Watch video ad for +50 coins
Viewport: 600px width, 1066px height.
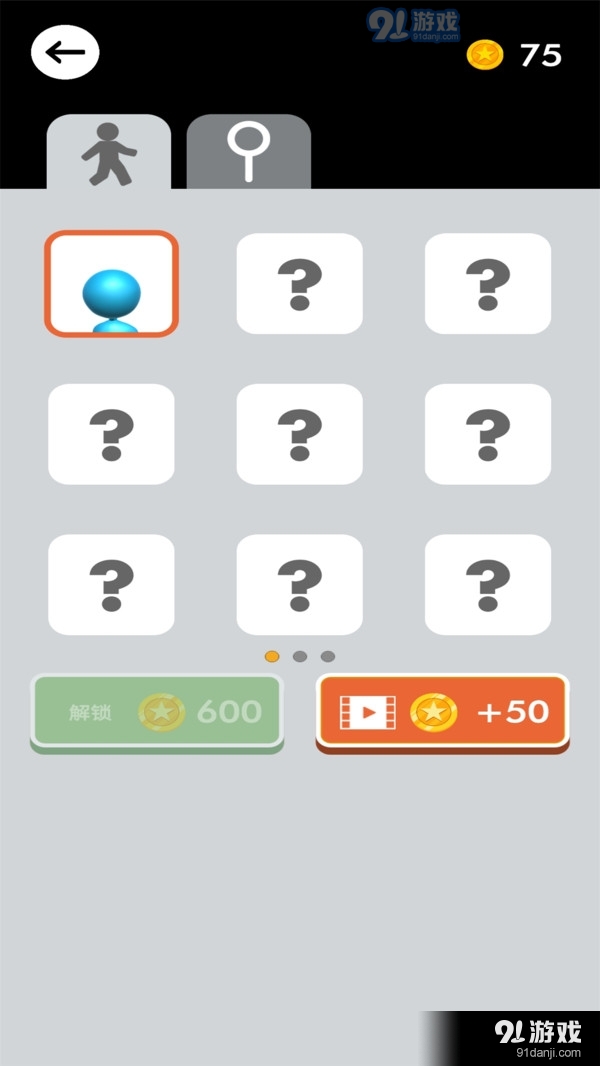tap(442, 712)
